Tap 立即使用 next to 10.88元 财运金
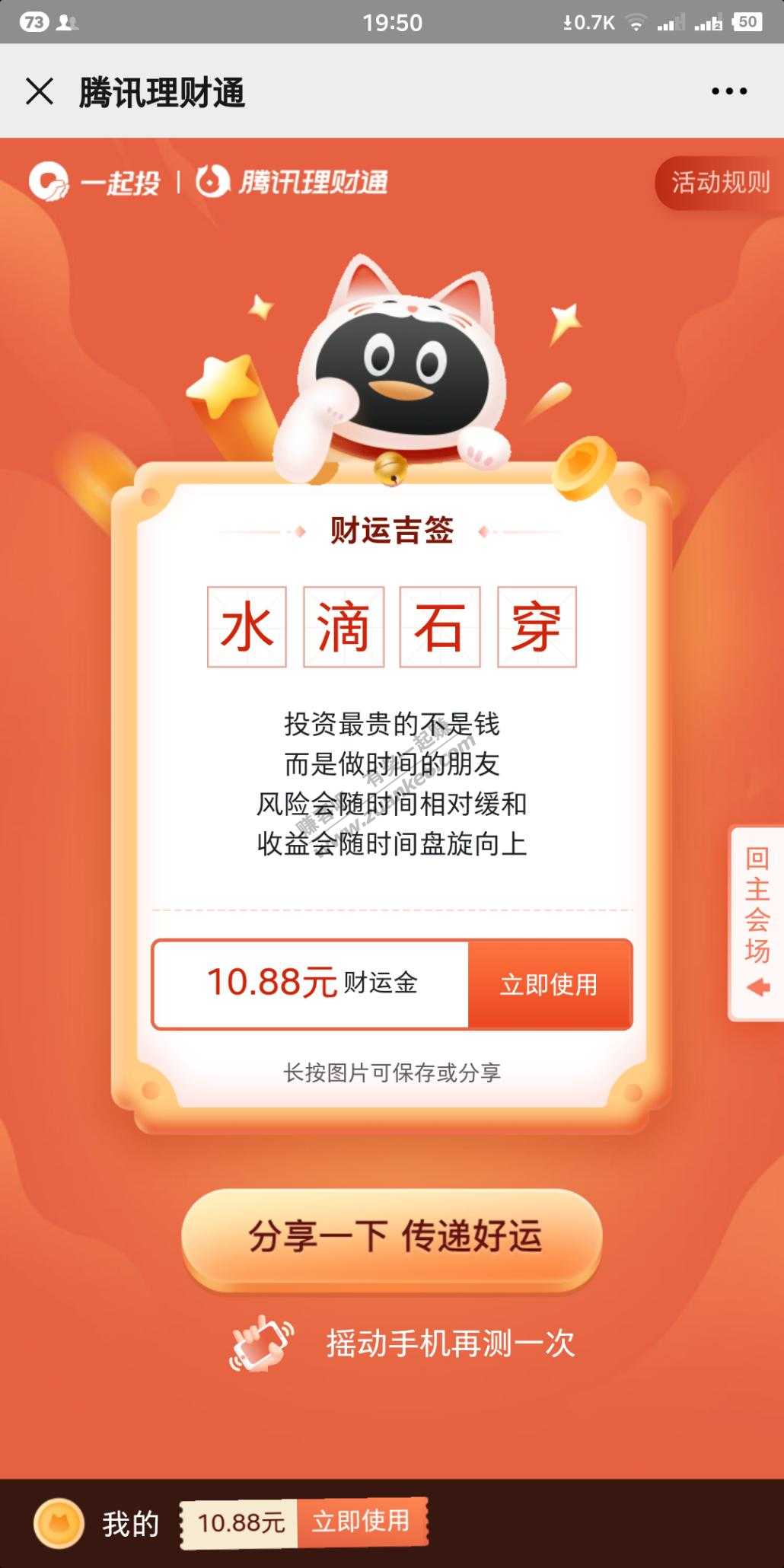Image resolution: width=784 pixels, height=1568 pixels. click(x=549, y=984)
